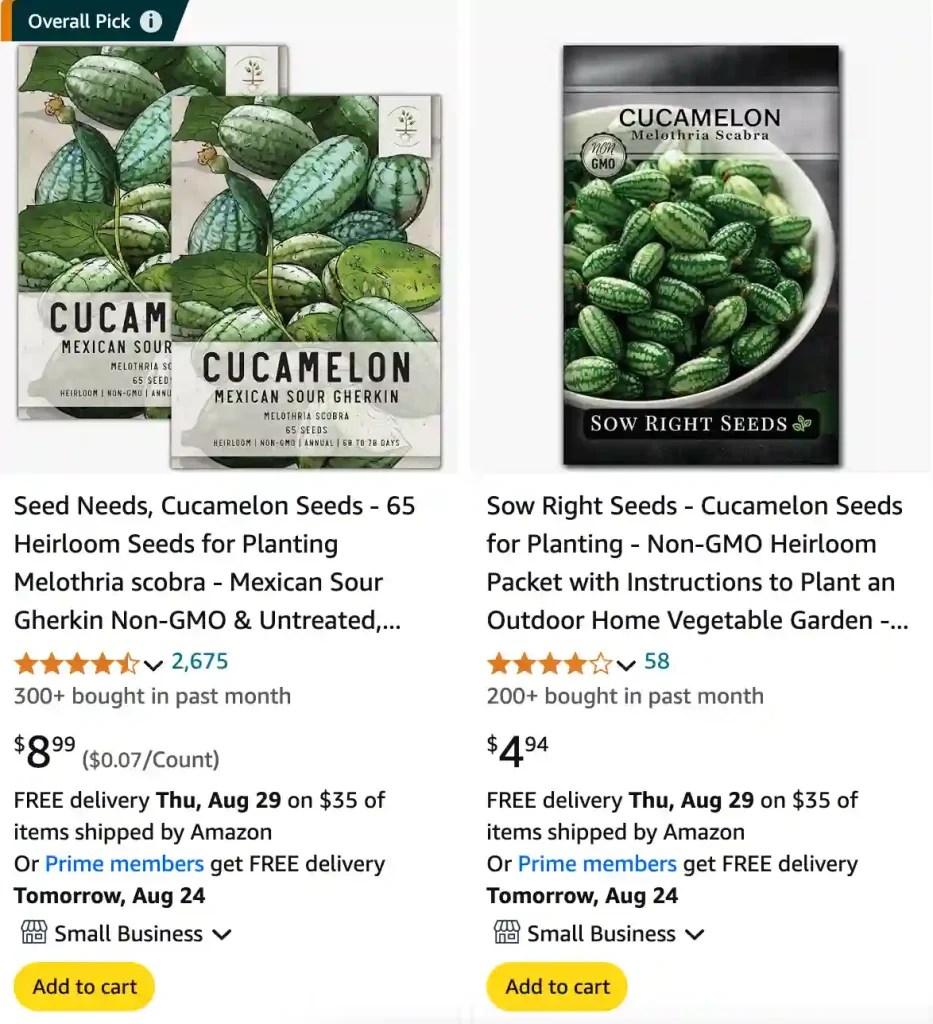Add the $8.99 Seed Needs seeds to cart

pos(84,987)
